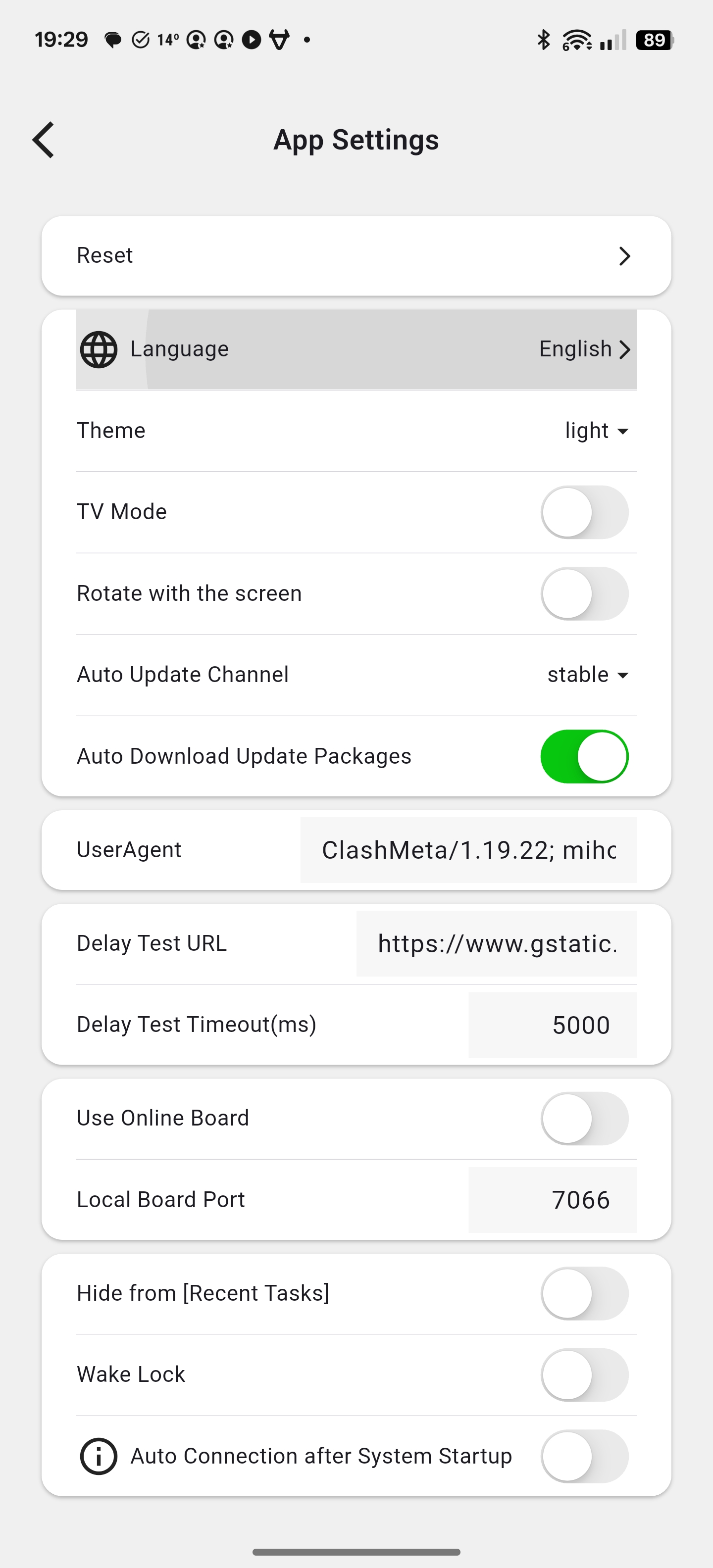The height and width of the screenshot is (1568, 713).
Task: Turn on Wake Lock
Action: pos(584,1374)
